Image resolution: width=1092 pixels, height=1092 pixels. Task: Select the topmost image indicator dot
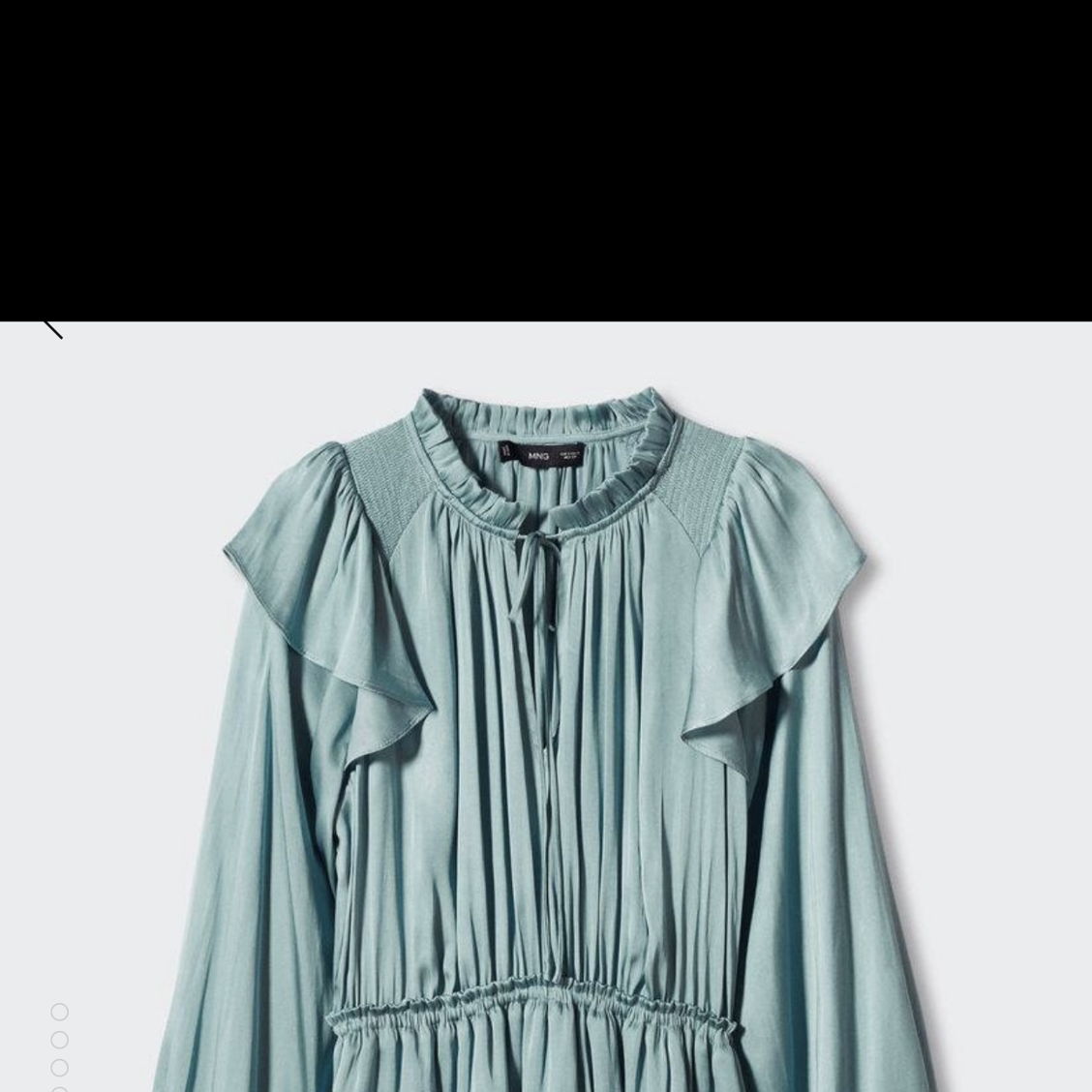(60, 1012)
